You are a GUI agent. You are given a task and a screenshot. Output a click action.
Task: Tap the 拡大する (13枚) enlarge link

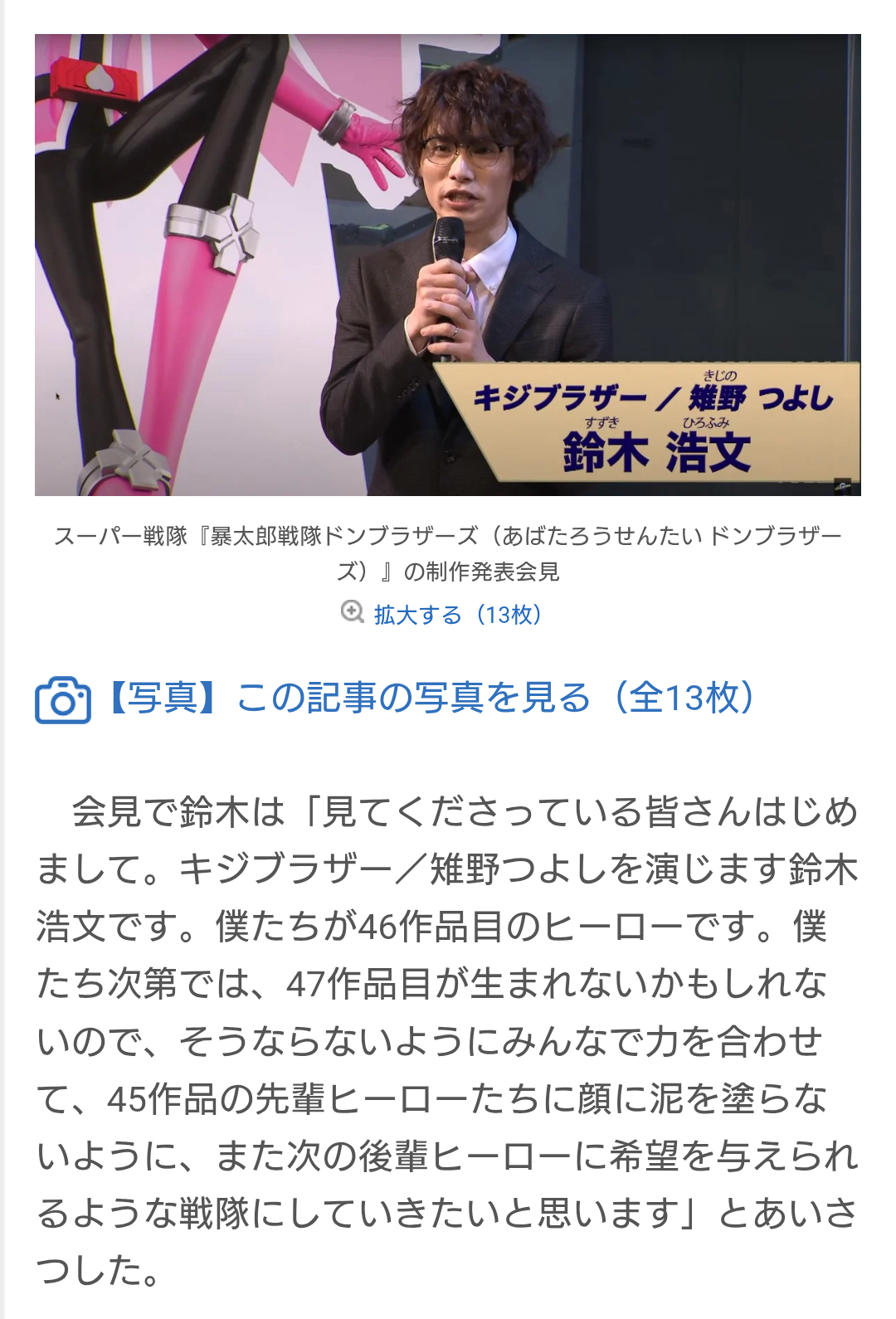[457, 615]
